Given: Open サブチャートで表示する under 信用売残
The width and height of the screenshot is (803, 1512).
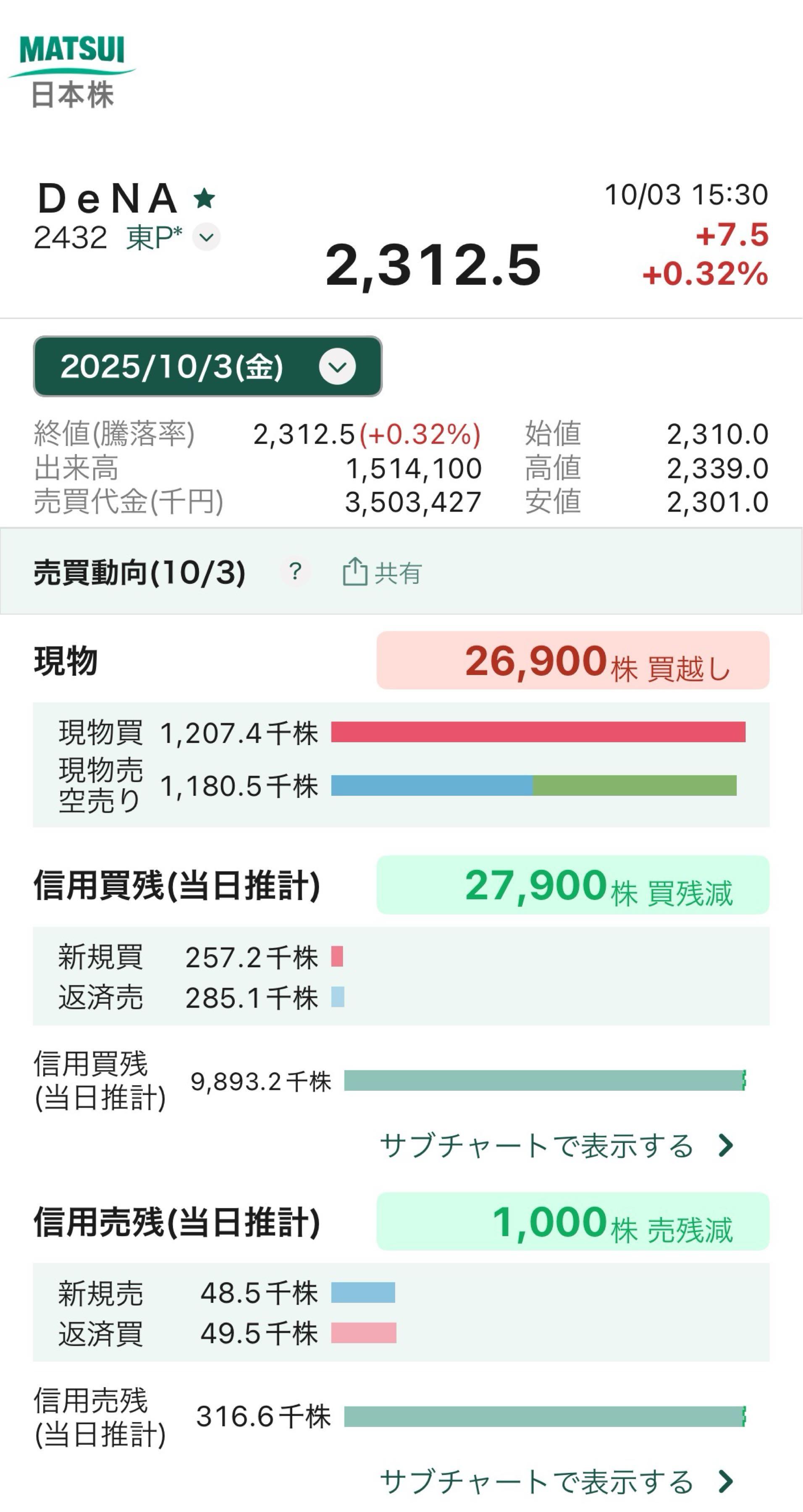Looking at the screenshot, I should pyautogui.click(x=556, y=1481).
